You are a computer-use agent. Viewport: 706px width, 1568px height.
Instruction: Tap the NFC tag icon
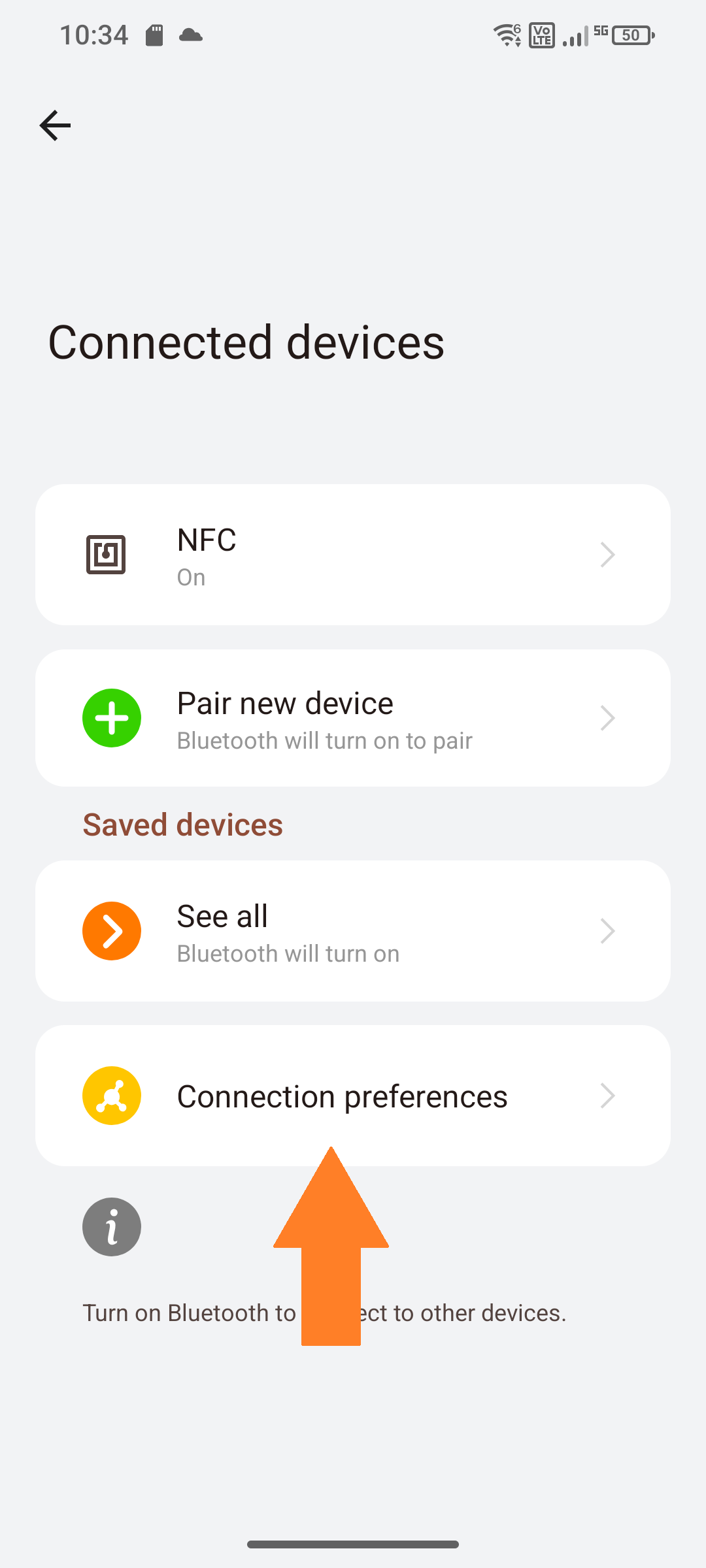coord(105,554)
